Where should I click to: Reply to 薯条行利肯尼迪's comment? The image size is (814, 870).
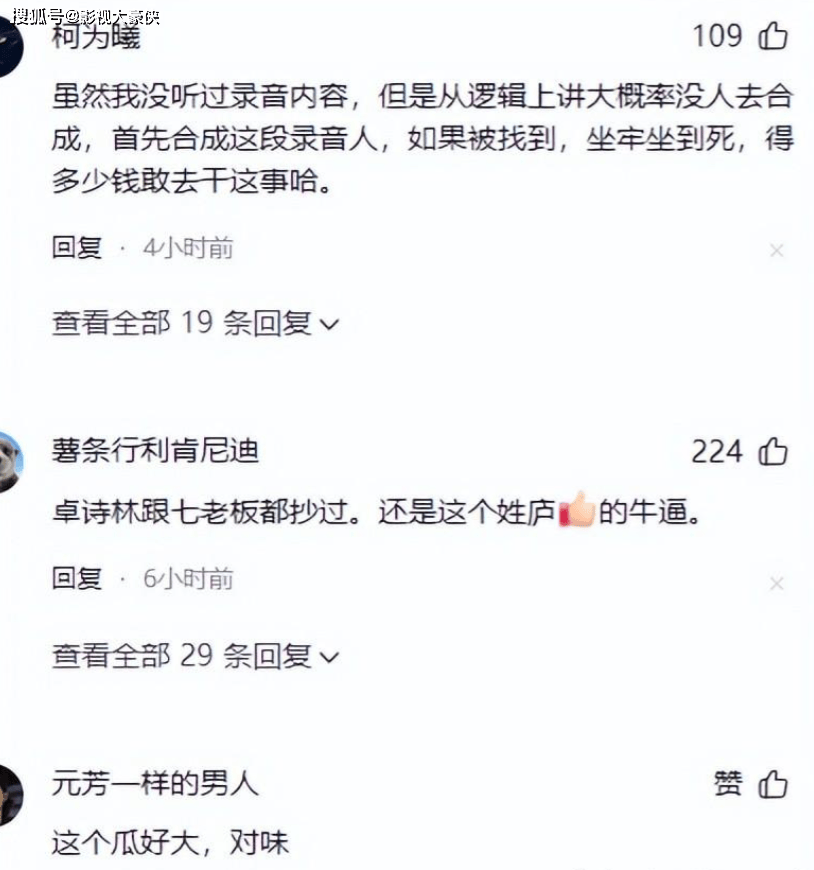[x=77, y=578]
